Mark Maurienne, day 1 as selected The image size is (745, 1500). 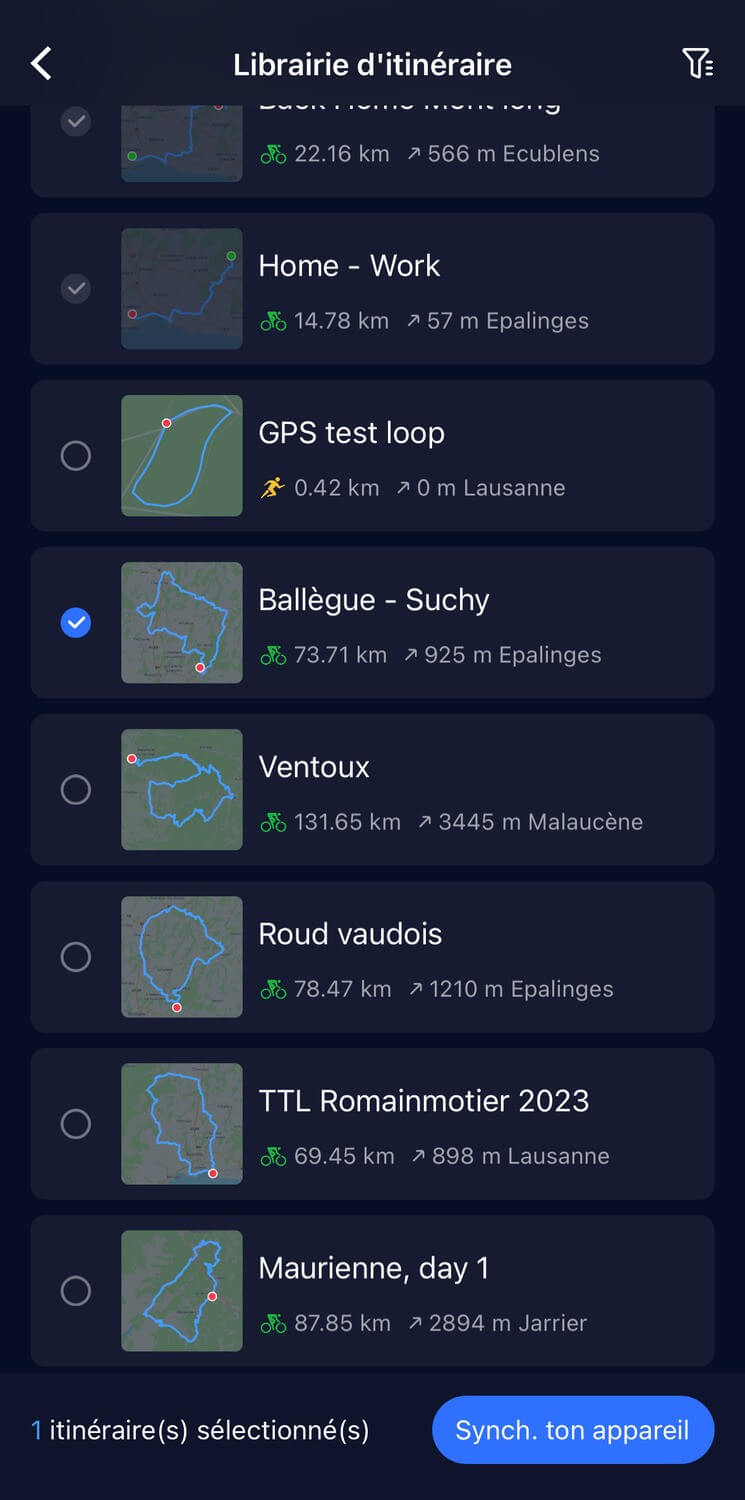tap(76, 1291)
